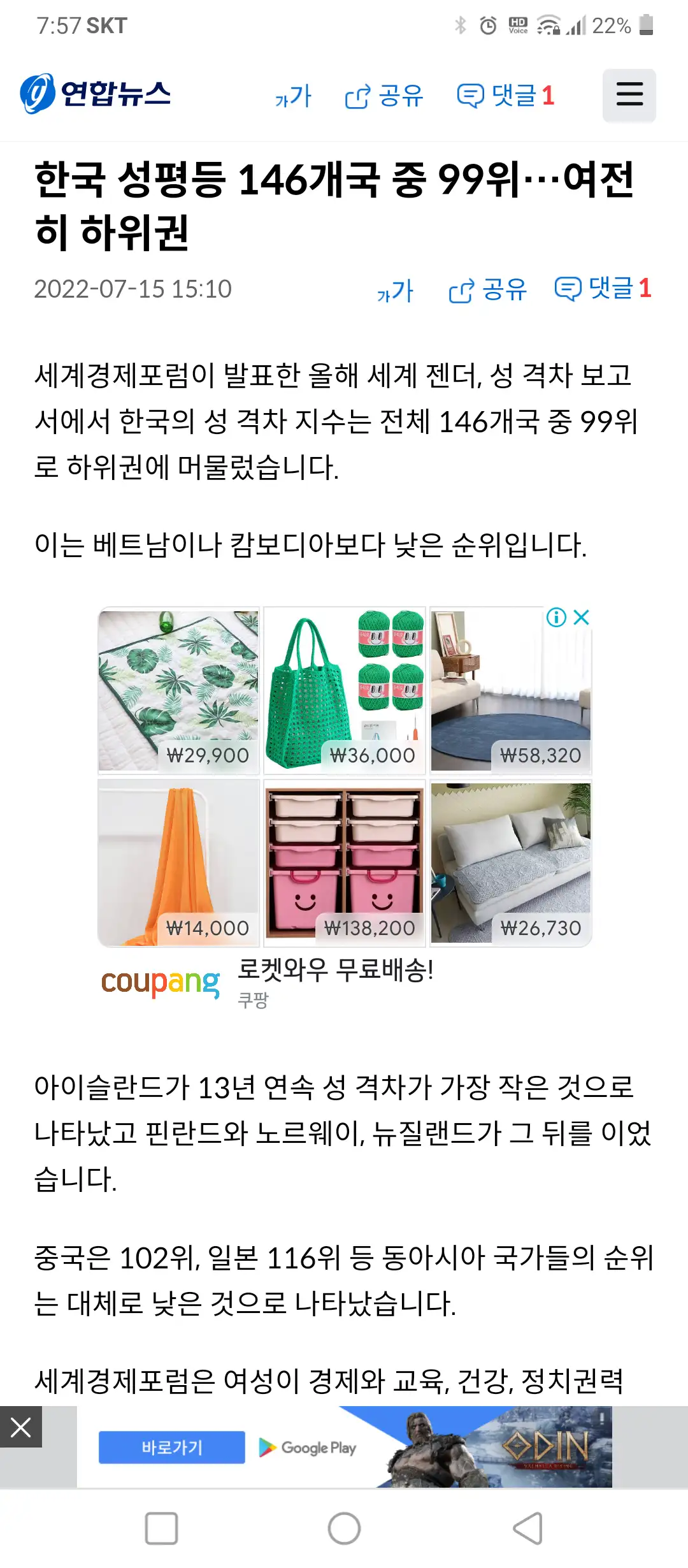Close the Coupang ad with X
The height and width of the screenshot is (1568, 688).
(582, 617)
